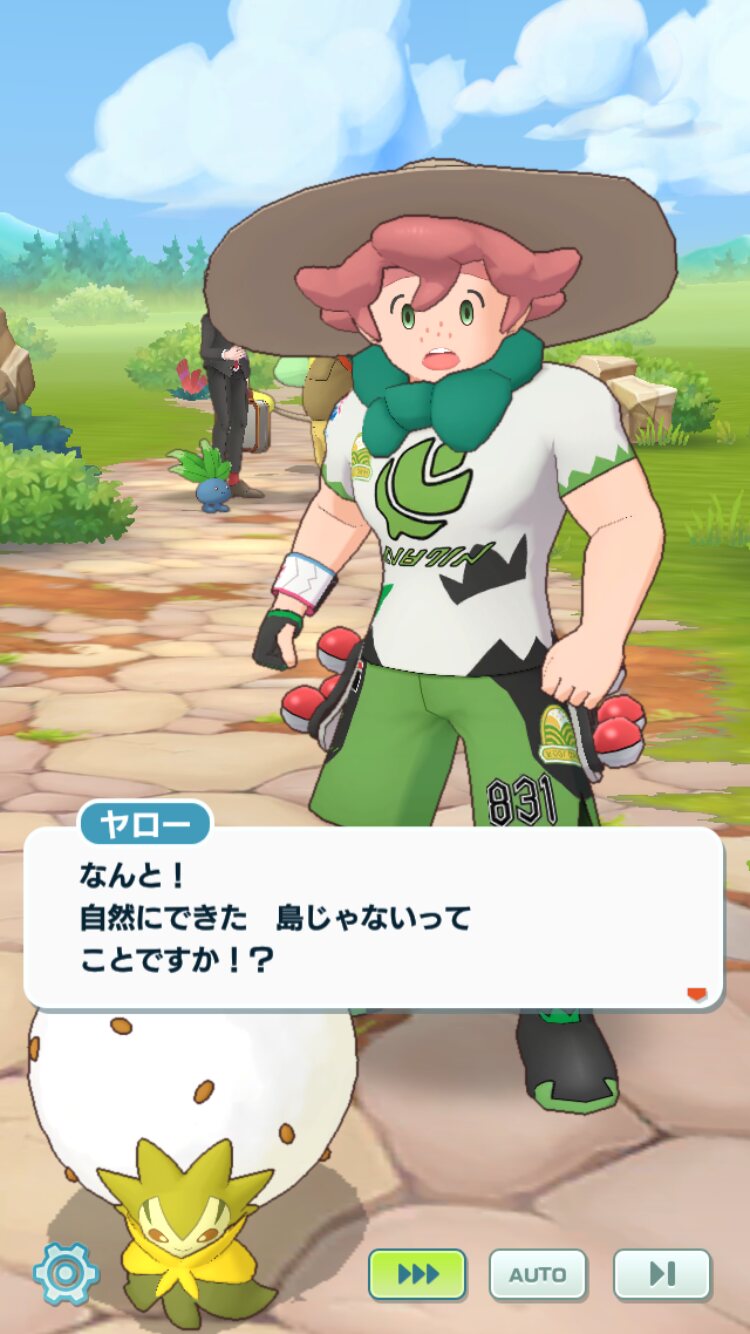Advance the dialogue box from ヤロー
The image size is (750, 1334).
click(x=372, y=917)
